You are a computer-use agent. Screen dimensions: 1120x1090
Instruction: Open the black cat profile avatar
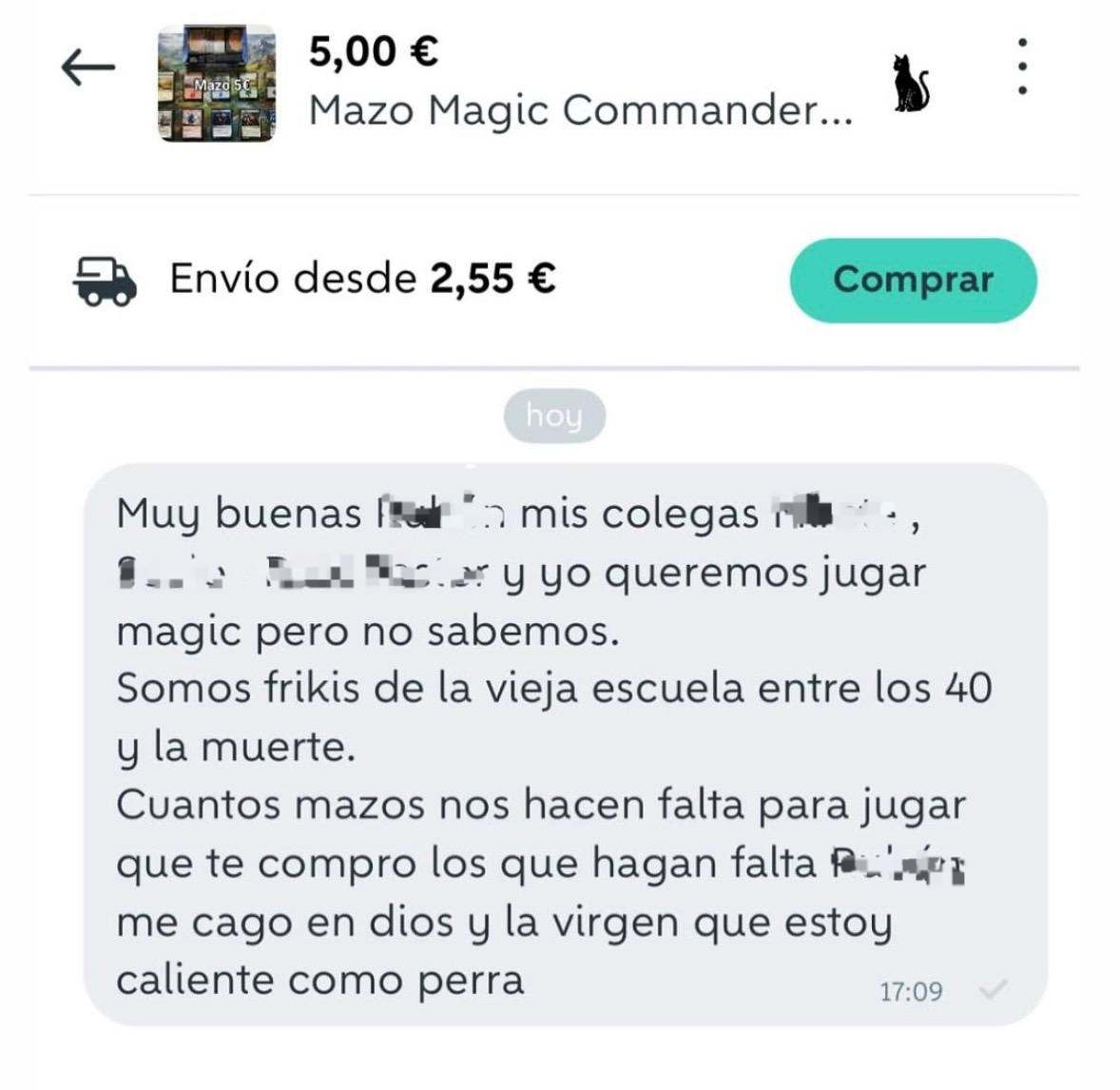[x=911, y=83]
